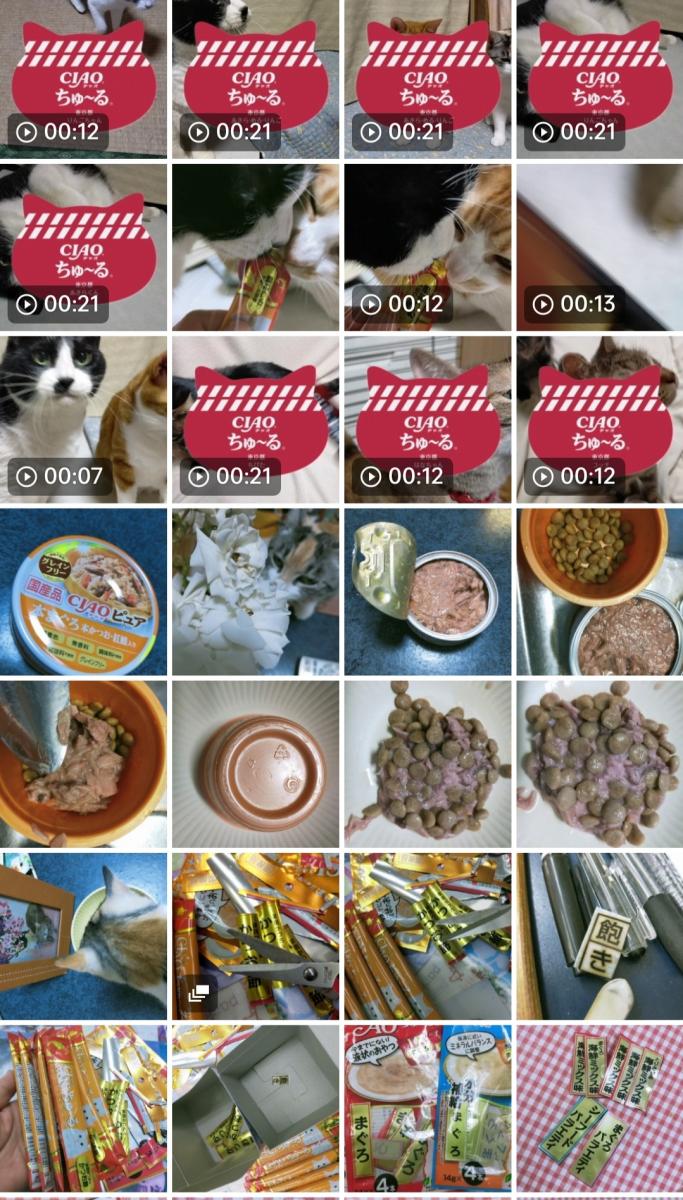
Task: View the opened can with peeled lid photo
Action: pos(427,592)
